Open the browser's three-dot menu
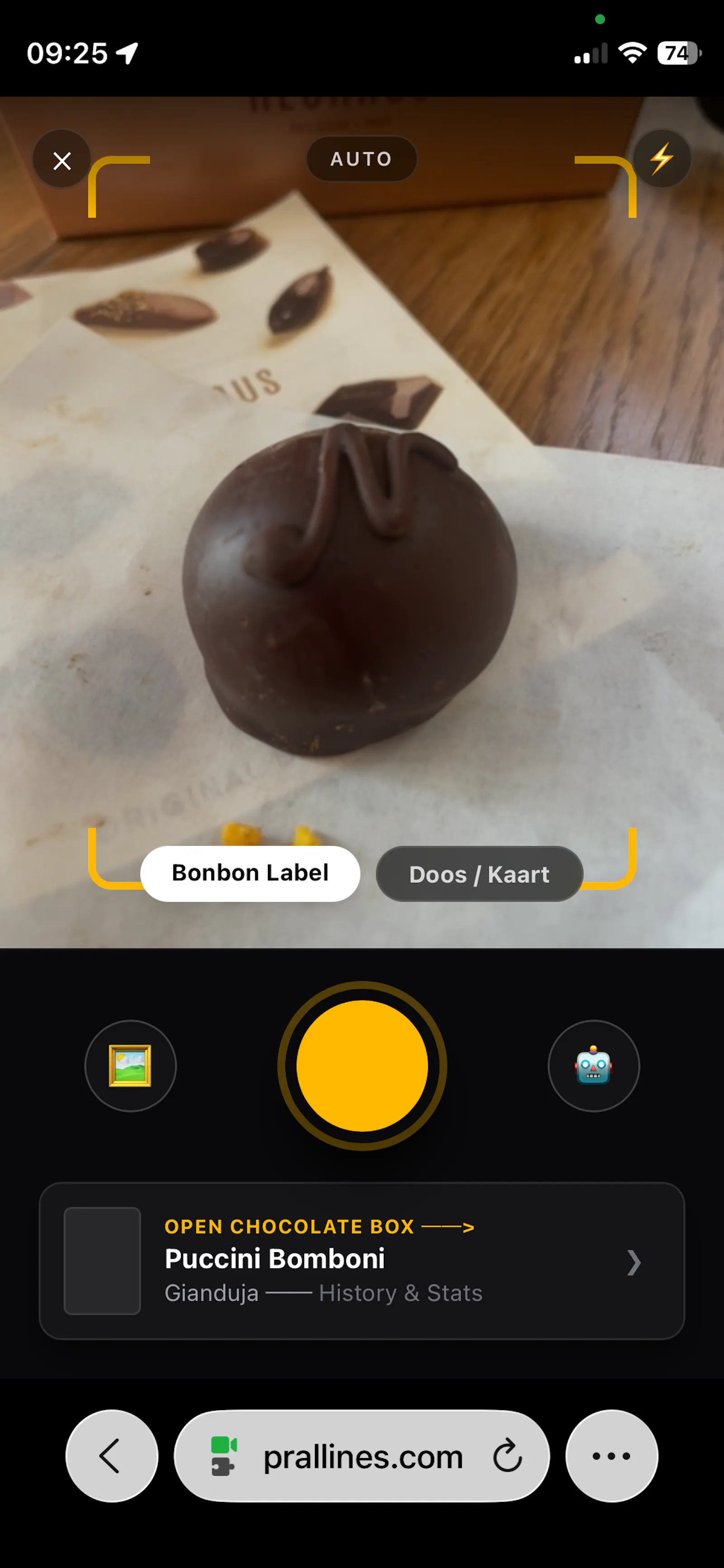 click(x=611, y=1455)
